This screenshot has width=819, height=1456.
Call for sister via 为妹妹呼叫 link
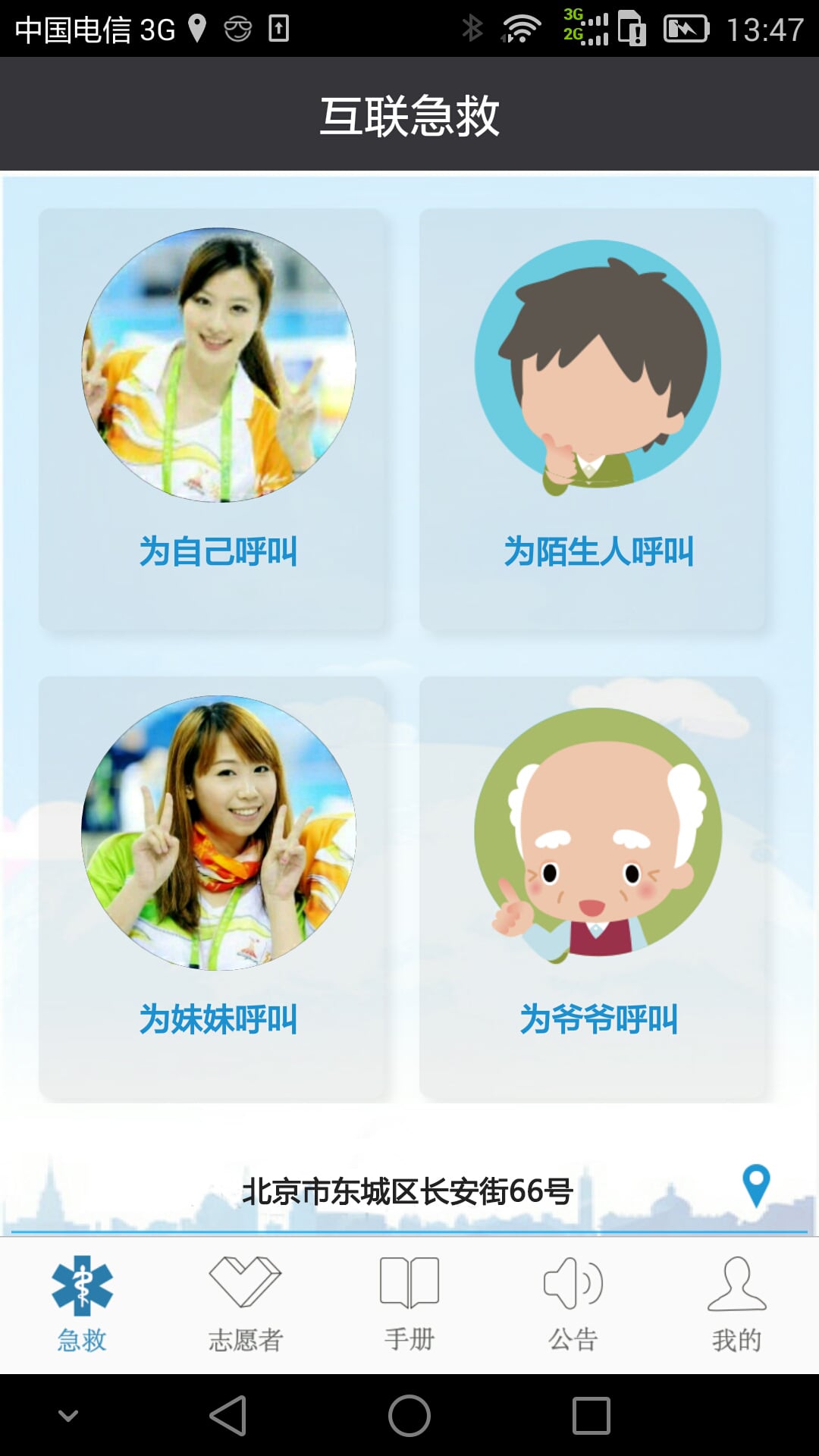[218, 1020]
